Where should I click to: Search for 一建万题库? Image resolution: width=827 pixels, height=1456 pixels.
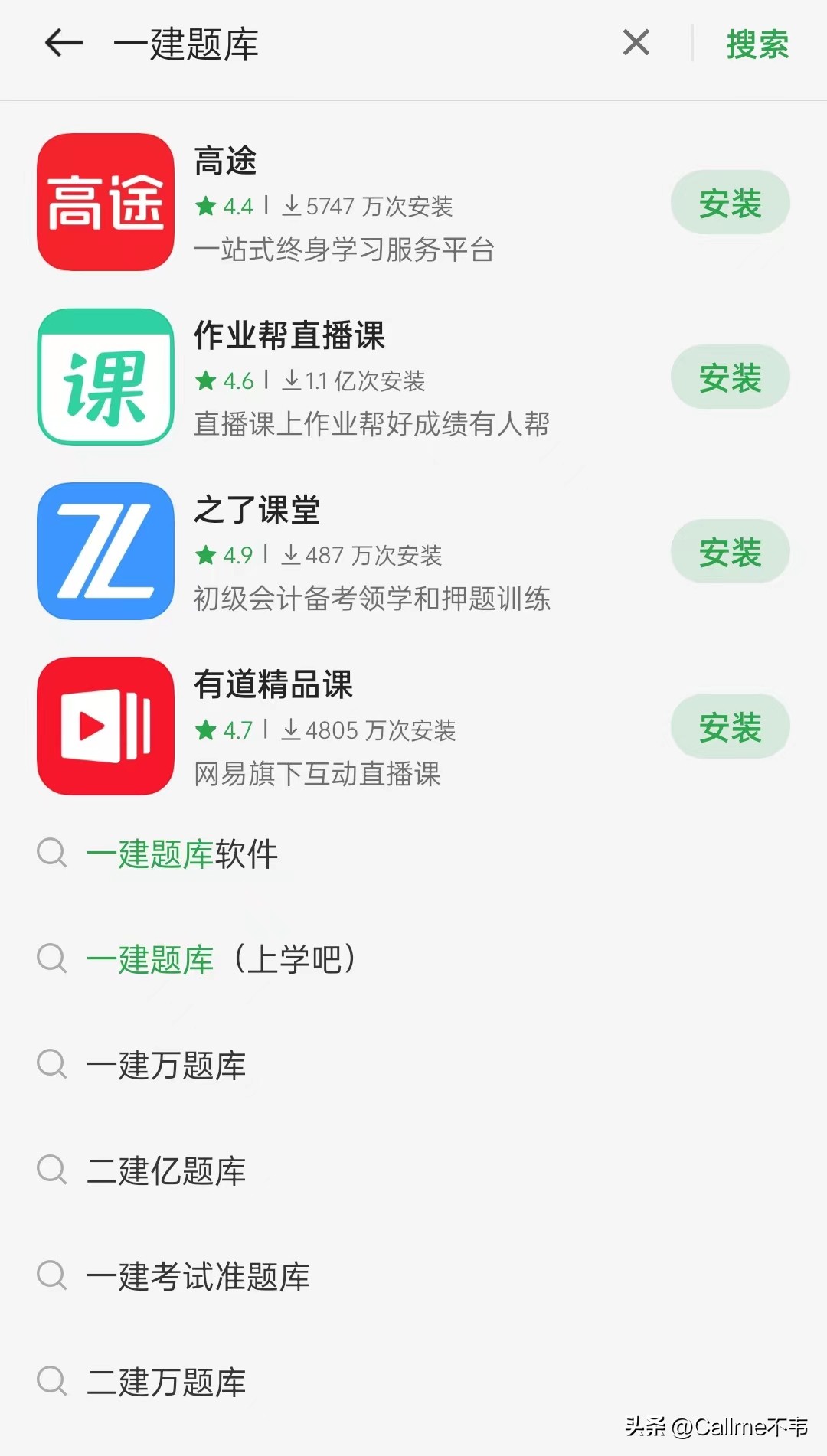(x=166, y=1065)
